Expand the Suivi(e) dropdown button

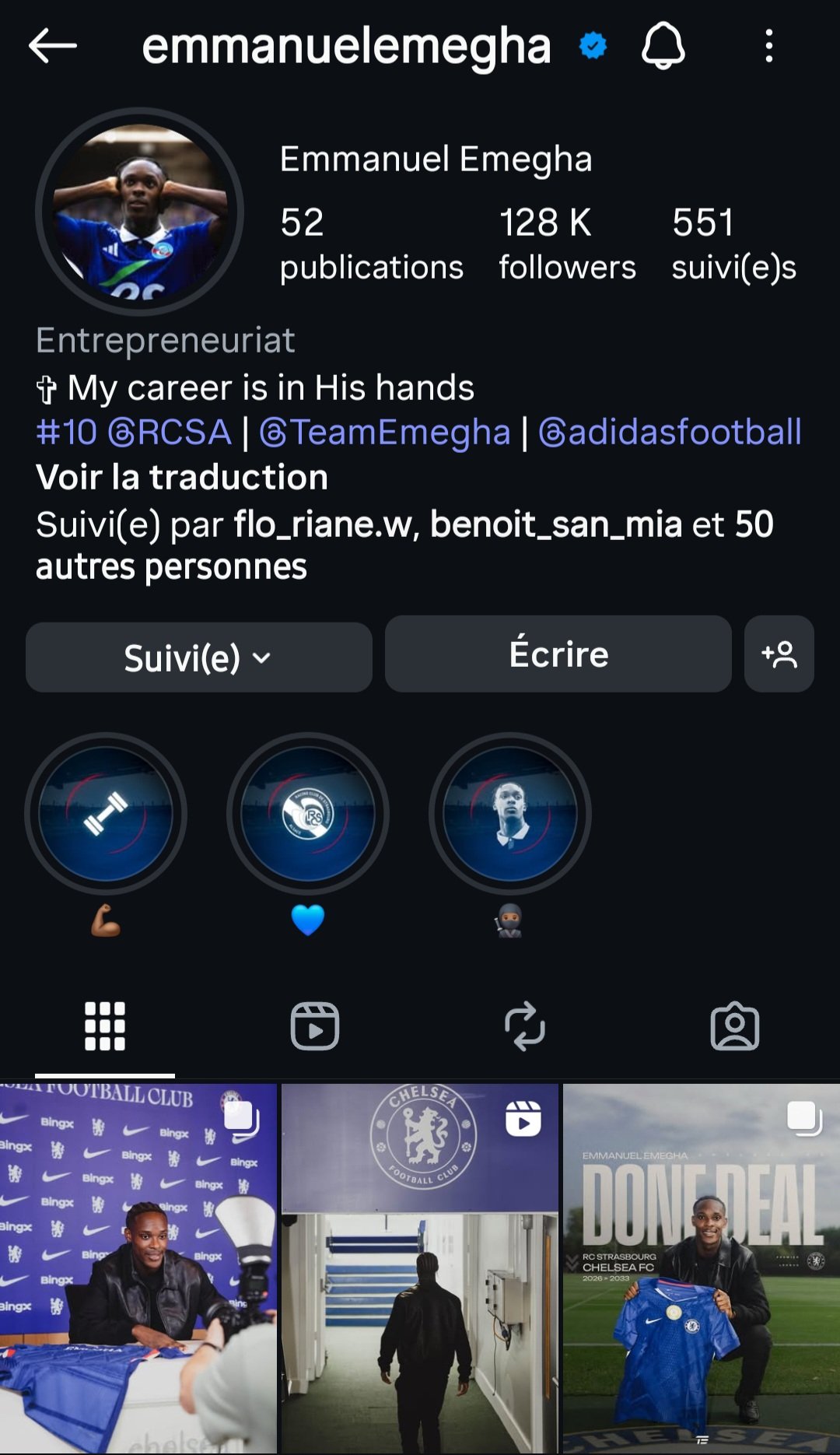coord(198,657)
